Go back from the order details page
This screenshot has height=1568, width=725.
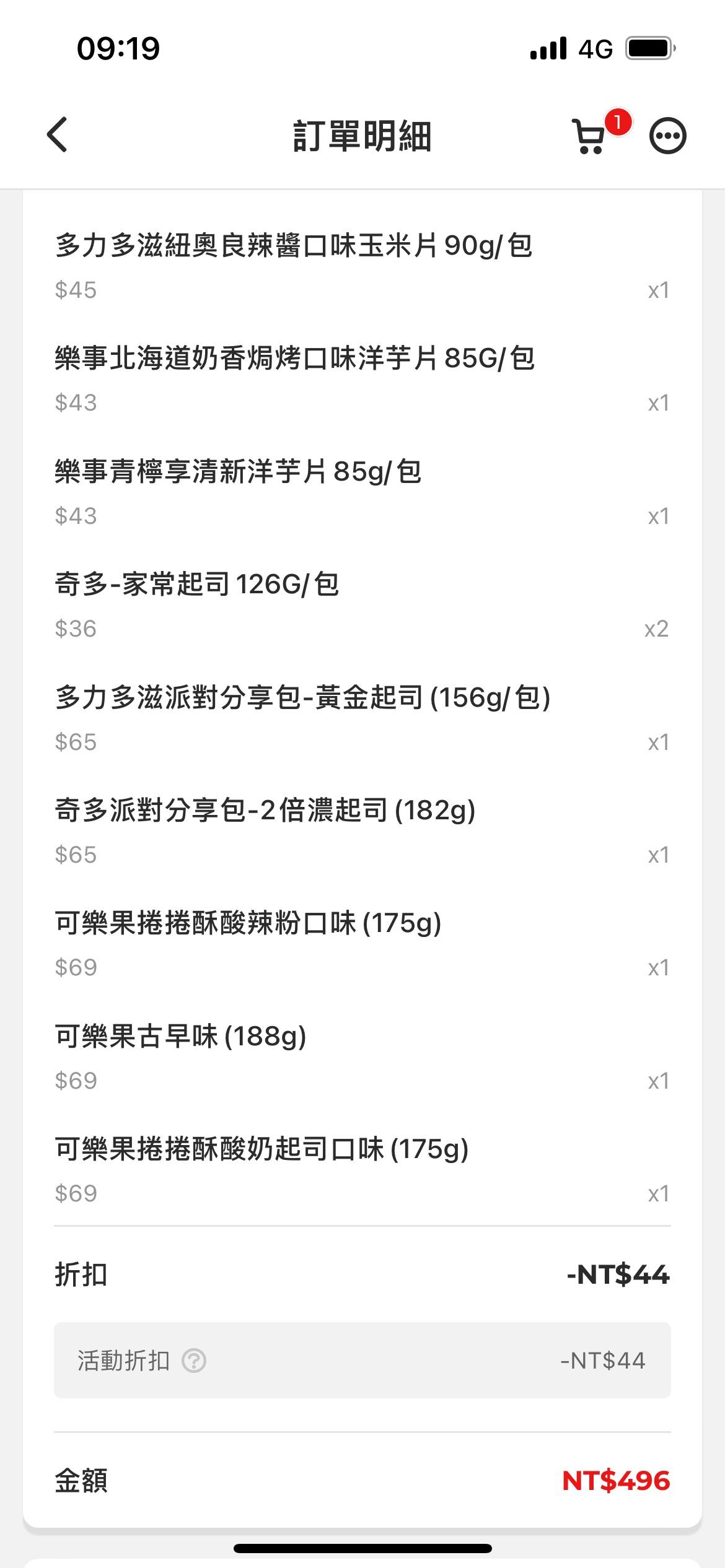tap(58, 135)
